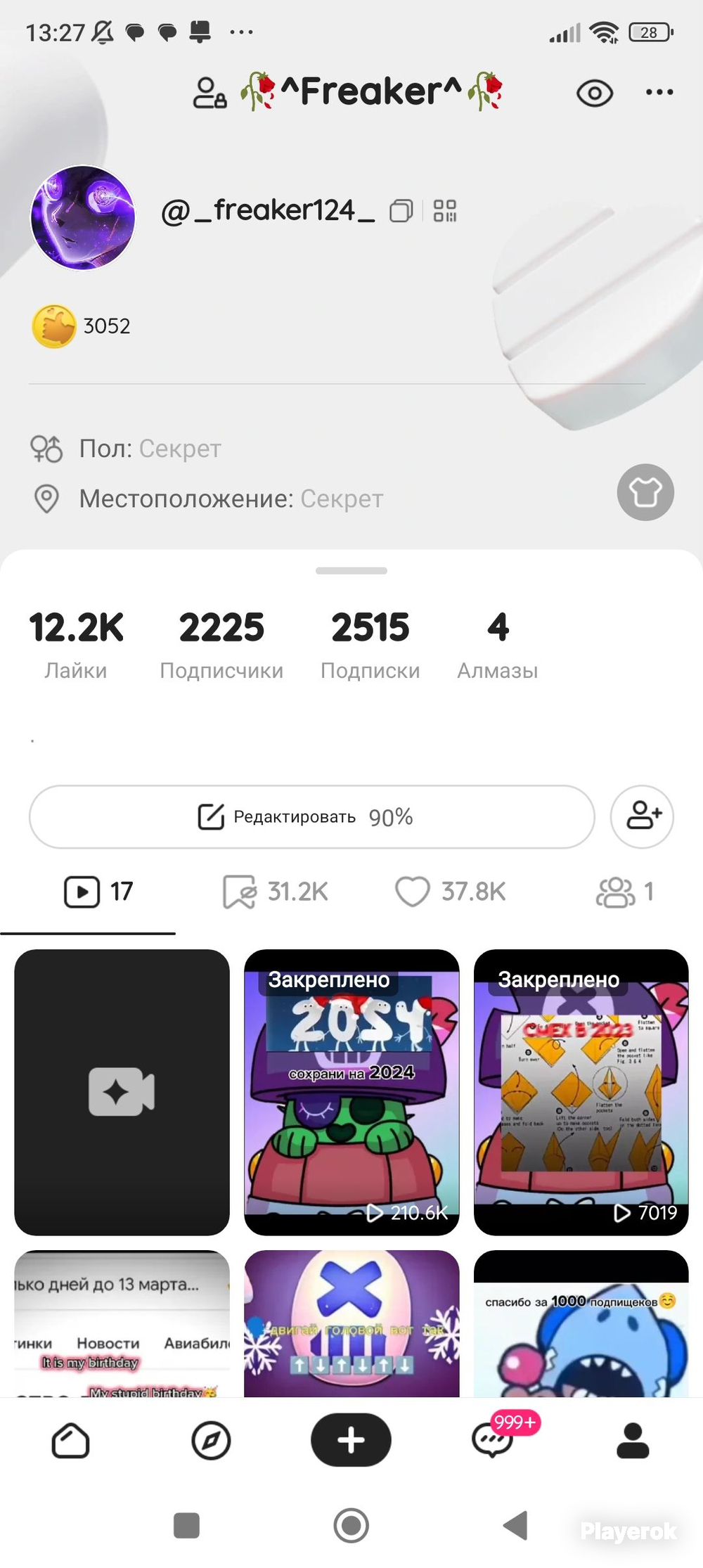Copy the @_freaker124_ username
The width and height of the screenshot is (703, 1568).
coord(401,210)
